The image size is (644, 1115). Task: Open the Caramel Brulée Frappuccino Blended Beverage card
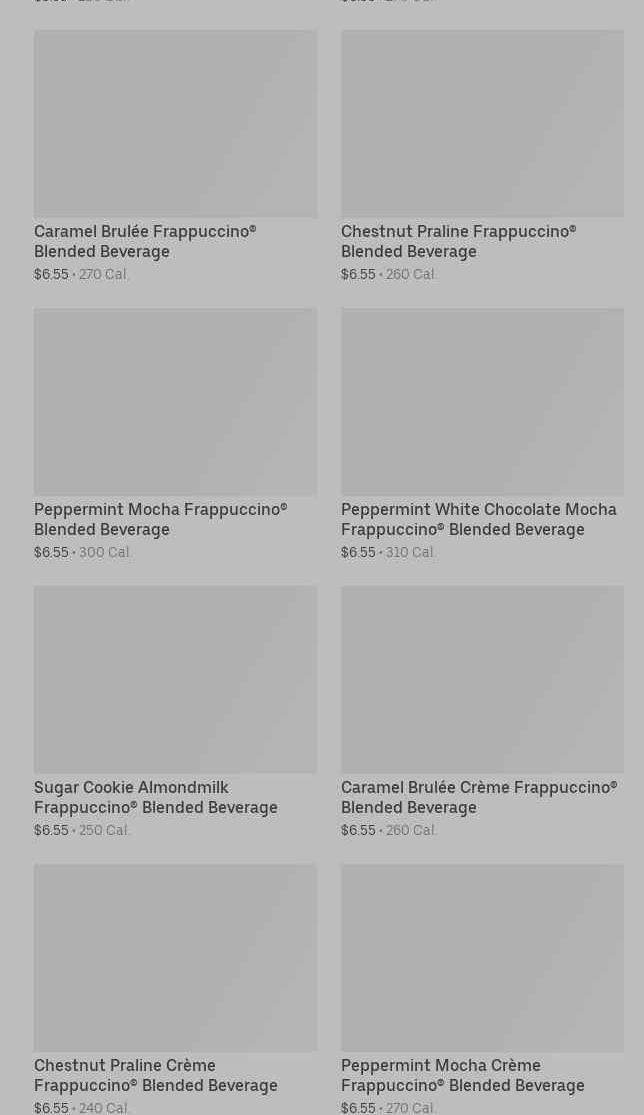pos(175,156)
